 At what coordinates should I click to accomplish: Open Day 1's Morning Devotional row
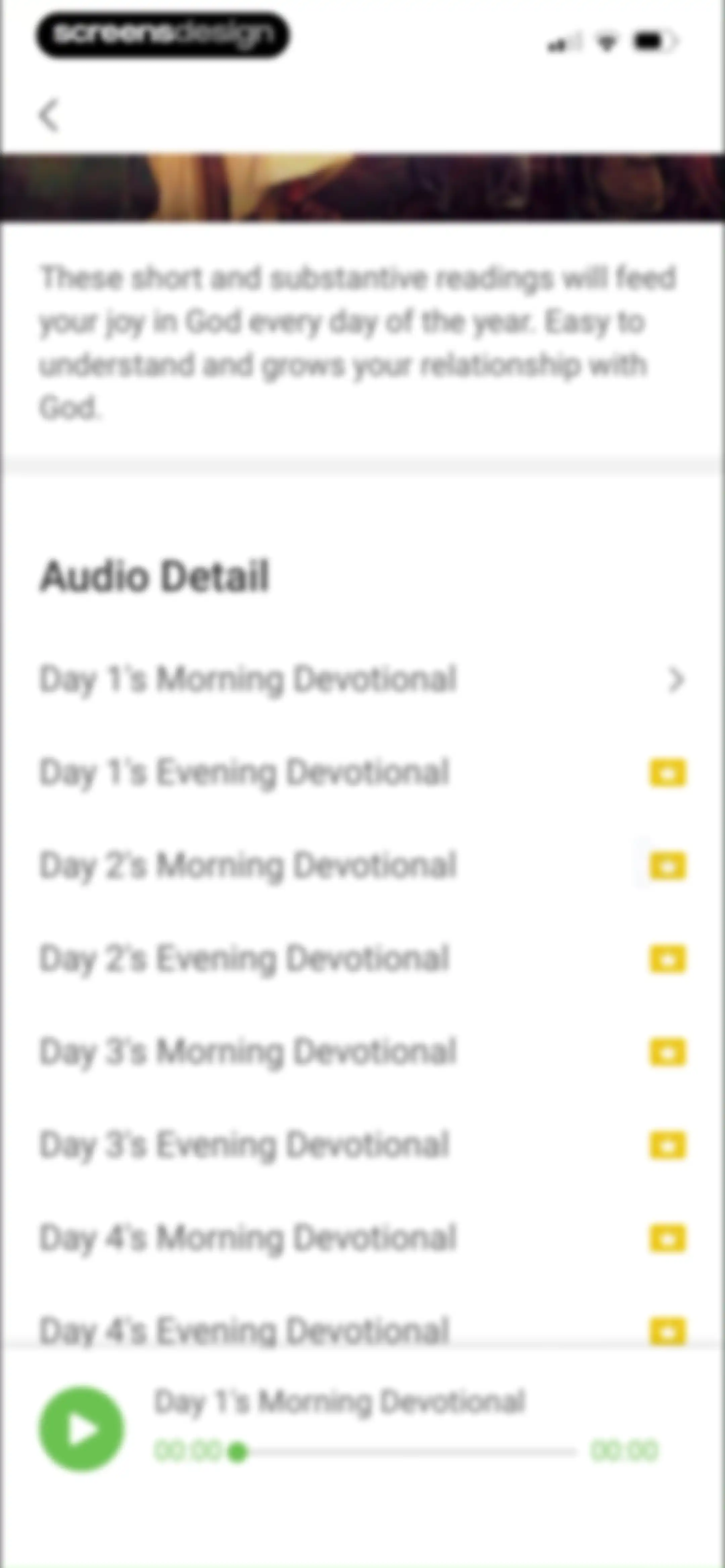(362, 679)
